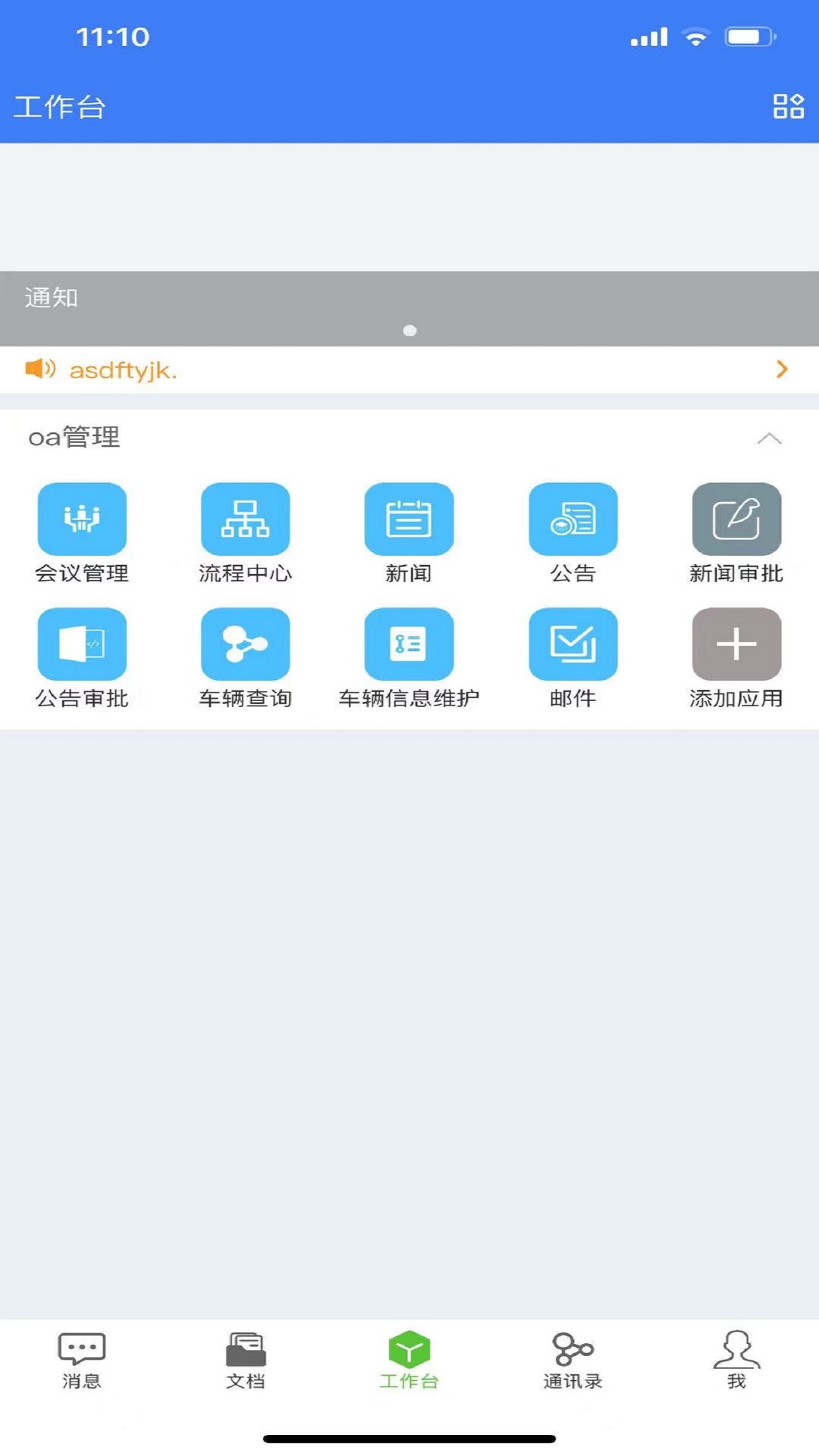
Task: Collapse the oa管理 section with the chevron
Action: (769, 437)
